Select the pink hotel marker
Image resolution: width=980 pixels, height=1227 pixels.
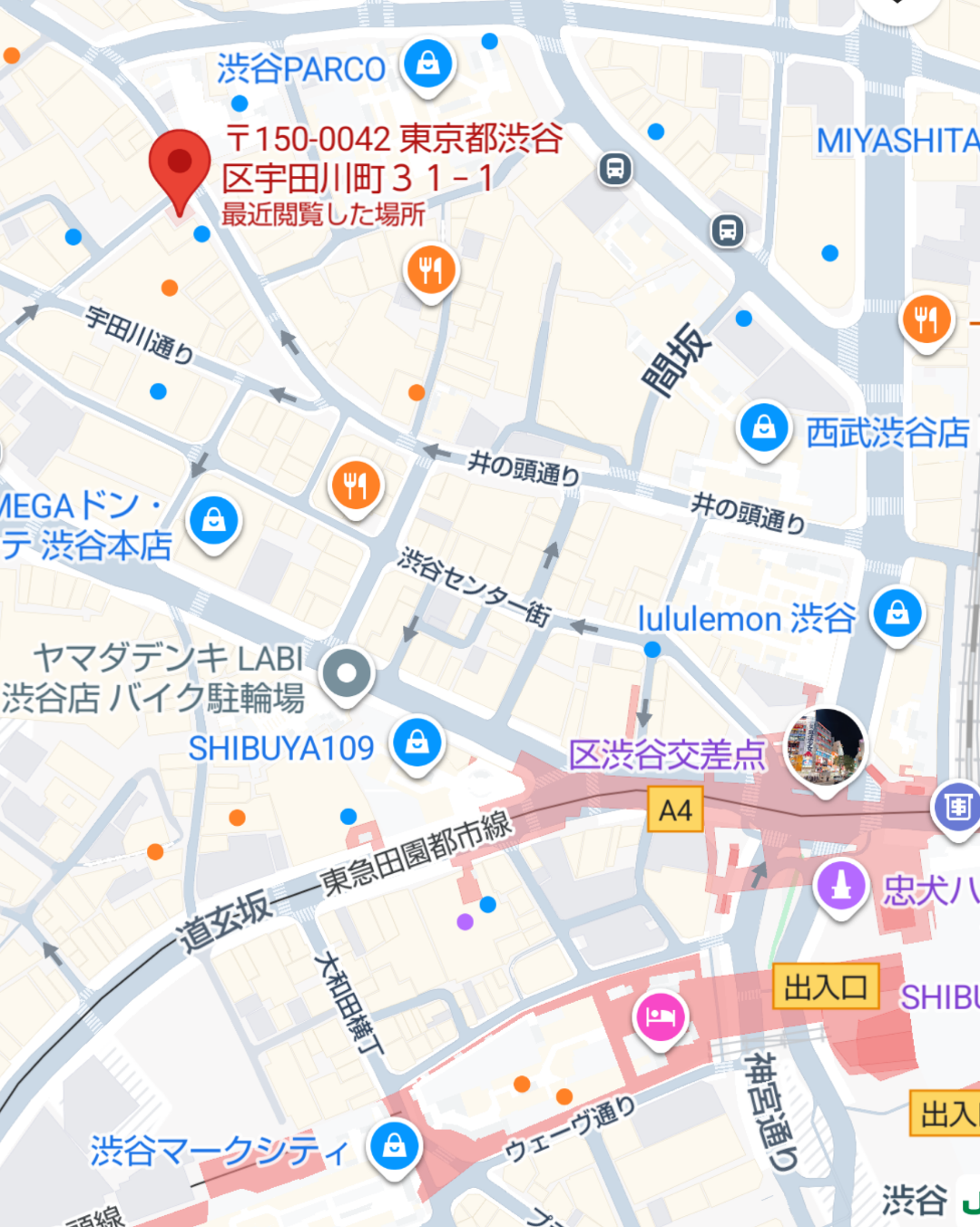click(x=661, y=1016)
